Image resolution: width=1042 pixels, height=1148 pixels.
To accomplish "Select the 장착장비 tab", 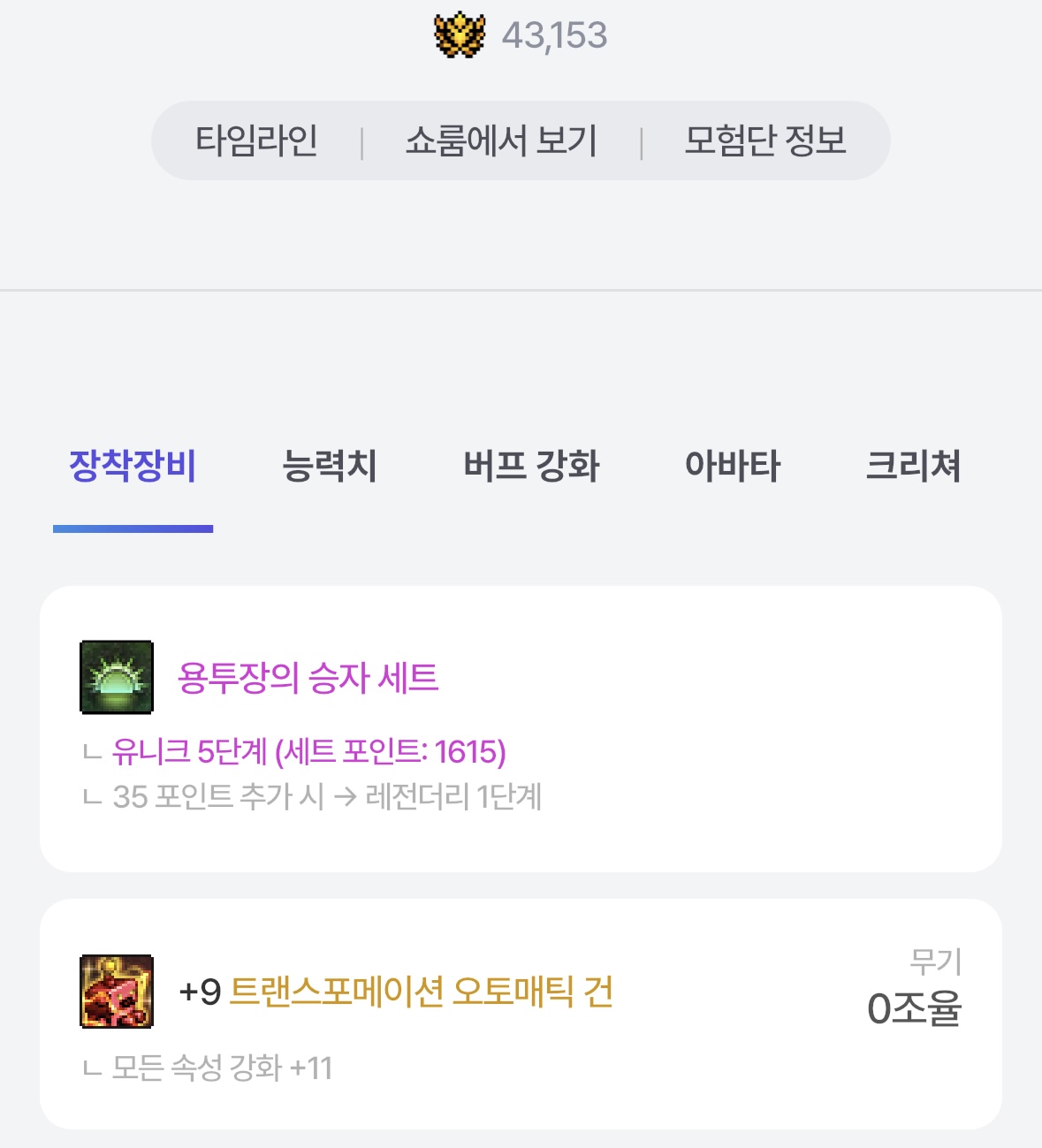I will click(133, 466).
